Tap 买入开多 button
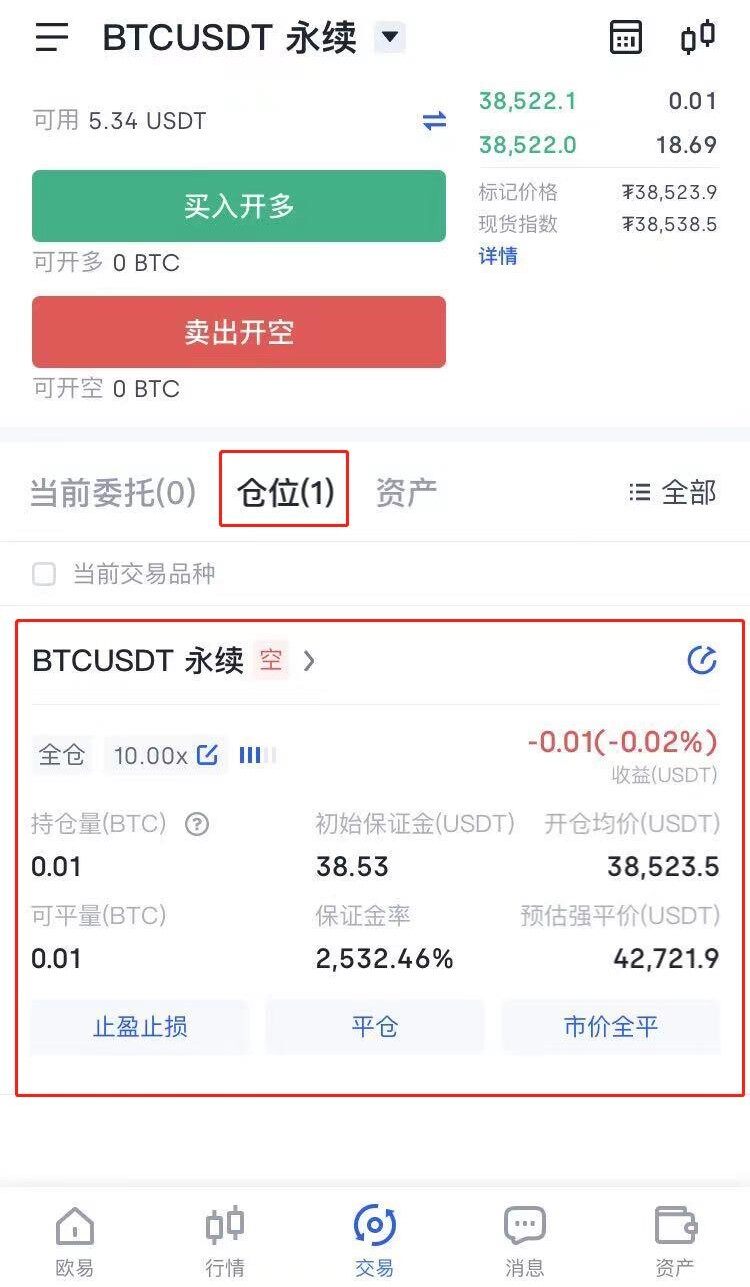Image resolution: width=750 pixels, height=1287 pixels. tap(239, 206)
